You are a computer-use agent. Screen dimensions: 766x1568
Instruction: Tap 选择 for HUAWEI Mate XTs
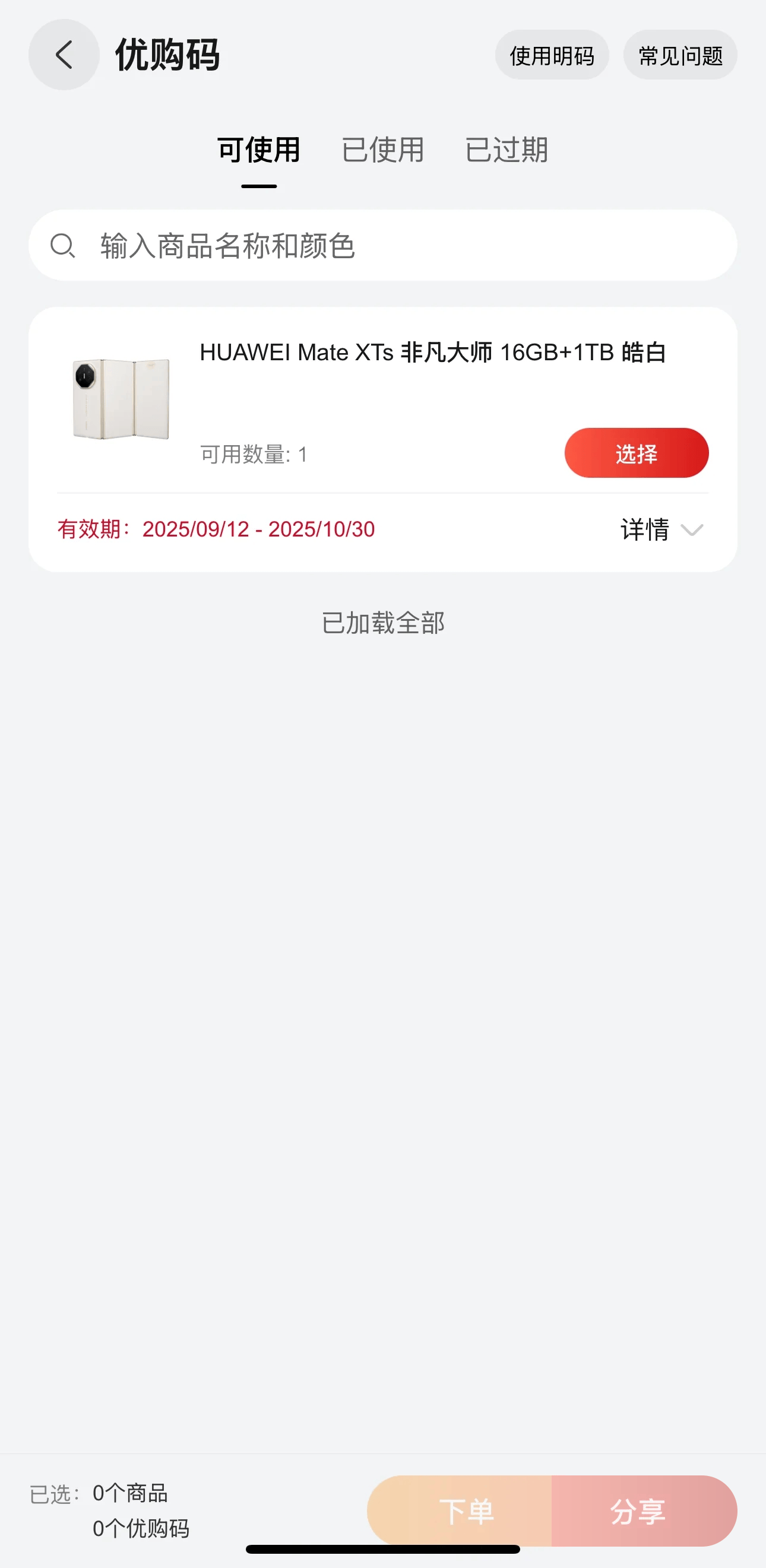click(637, 453)
